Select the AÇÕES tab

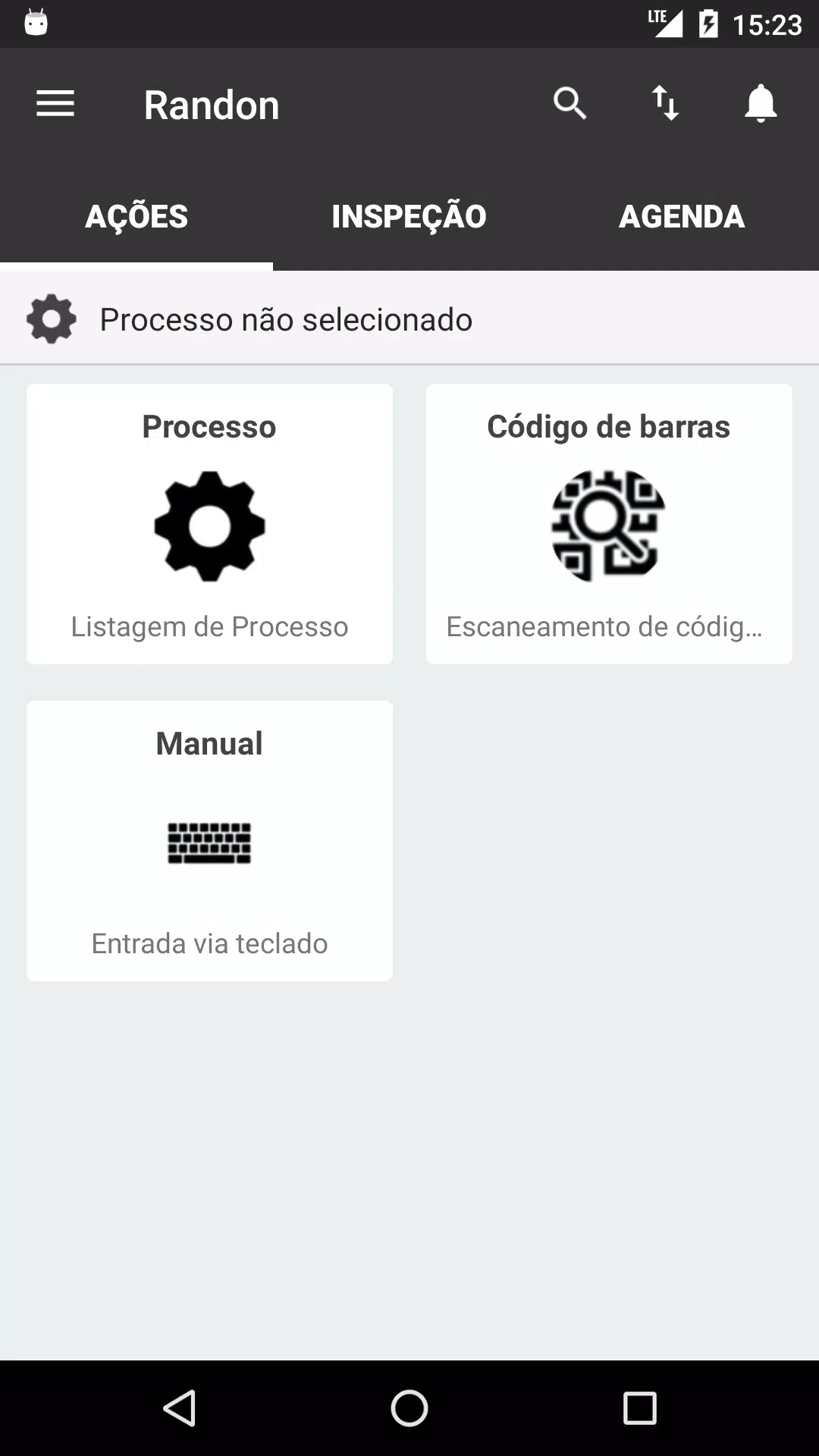pyautogui.click(x=136, y=216)
